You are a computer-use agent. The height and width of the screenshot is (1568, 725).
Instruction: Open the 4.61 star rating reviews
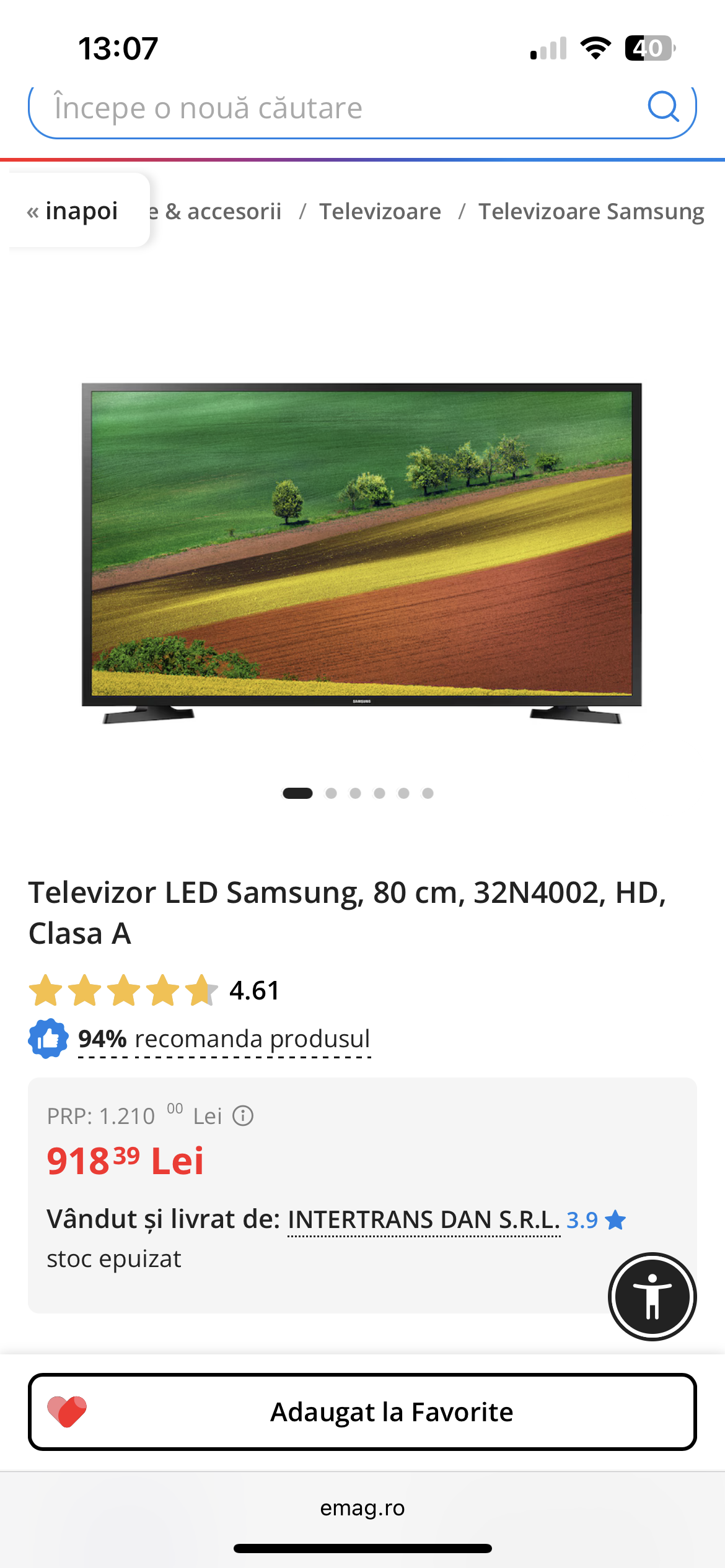click(155, 990)
